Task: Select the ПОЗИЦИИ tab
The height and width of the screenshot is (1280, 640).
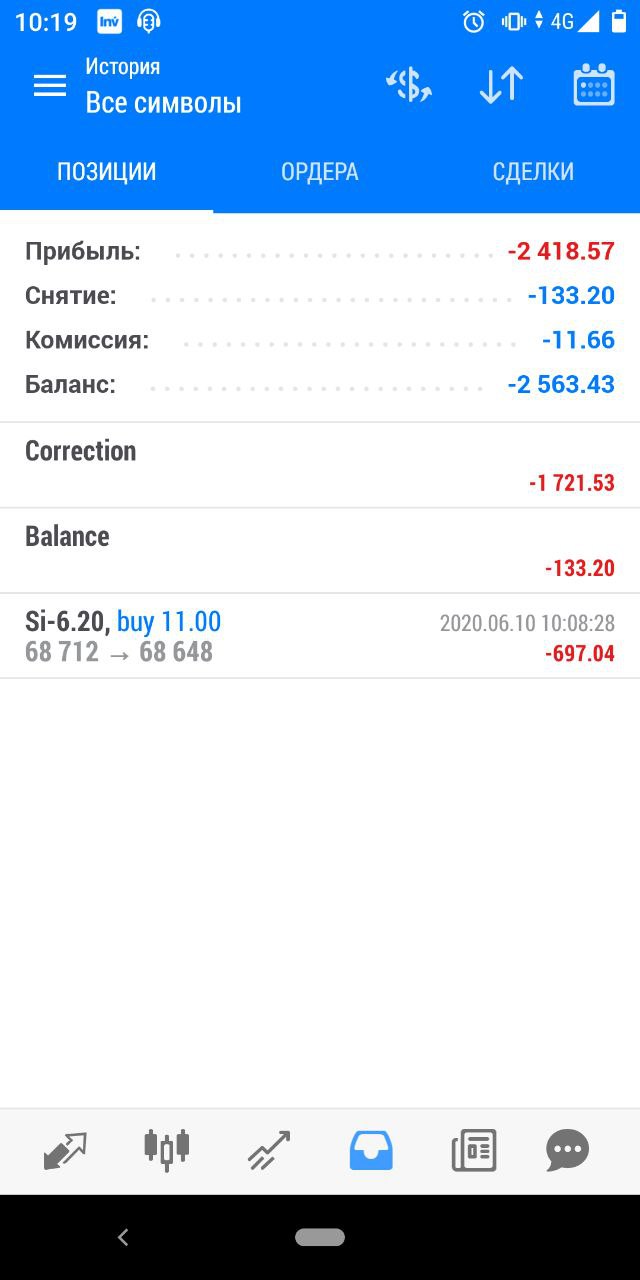Action: [x=107, y=172]
